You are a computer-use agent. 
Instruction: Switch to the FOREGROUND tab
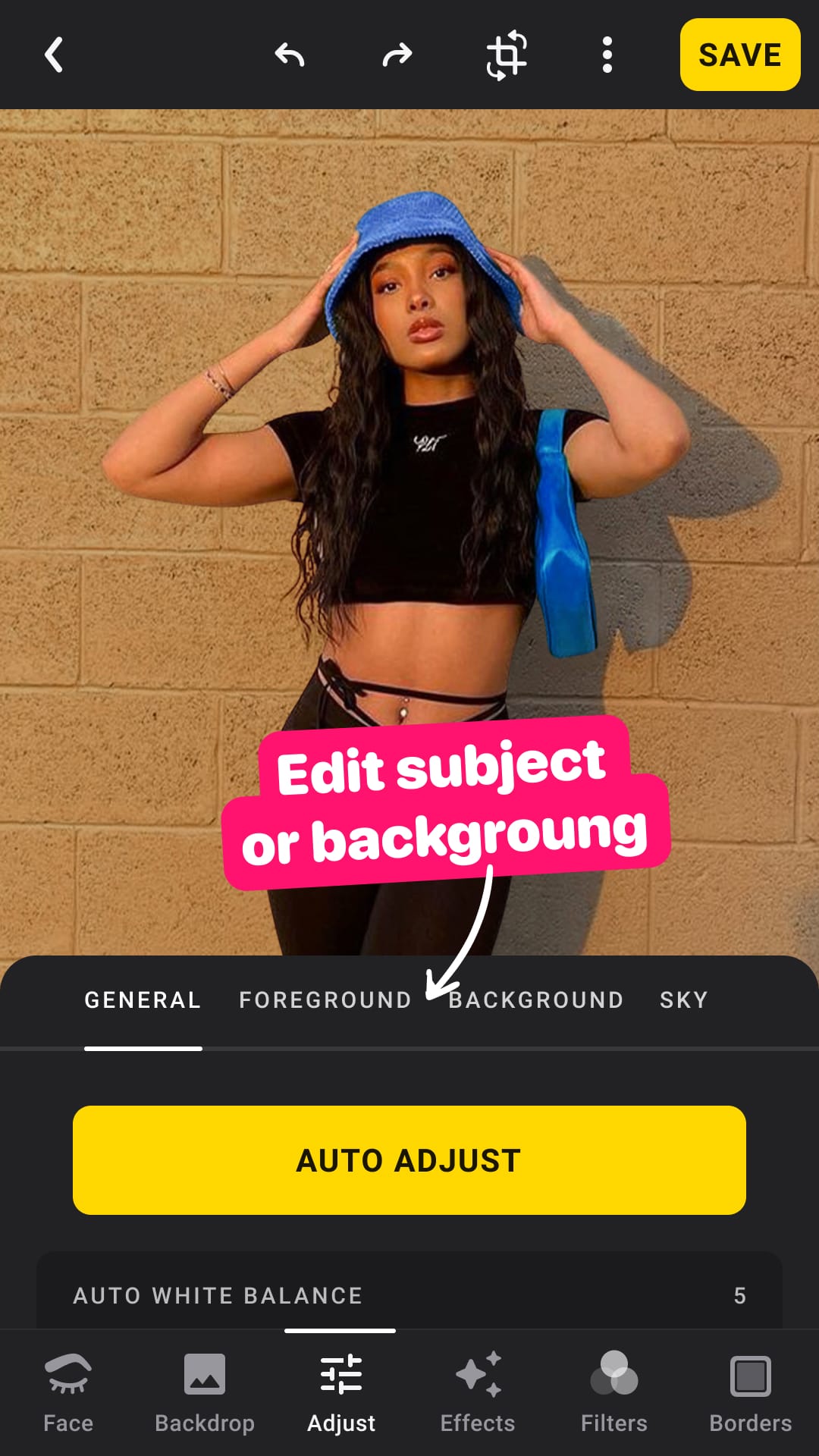(325, 999)
